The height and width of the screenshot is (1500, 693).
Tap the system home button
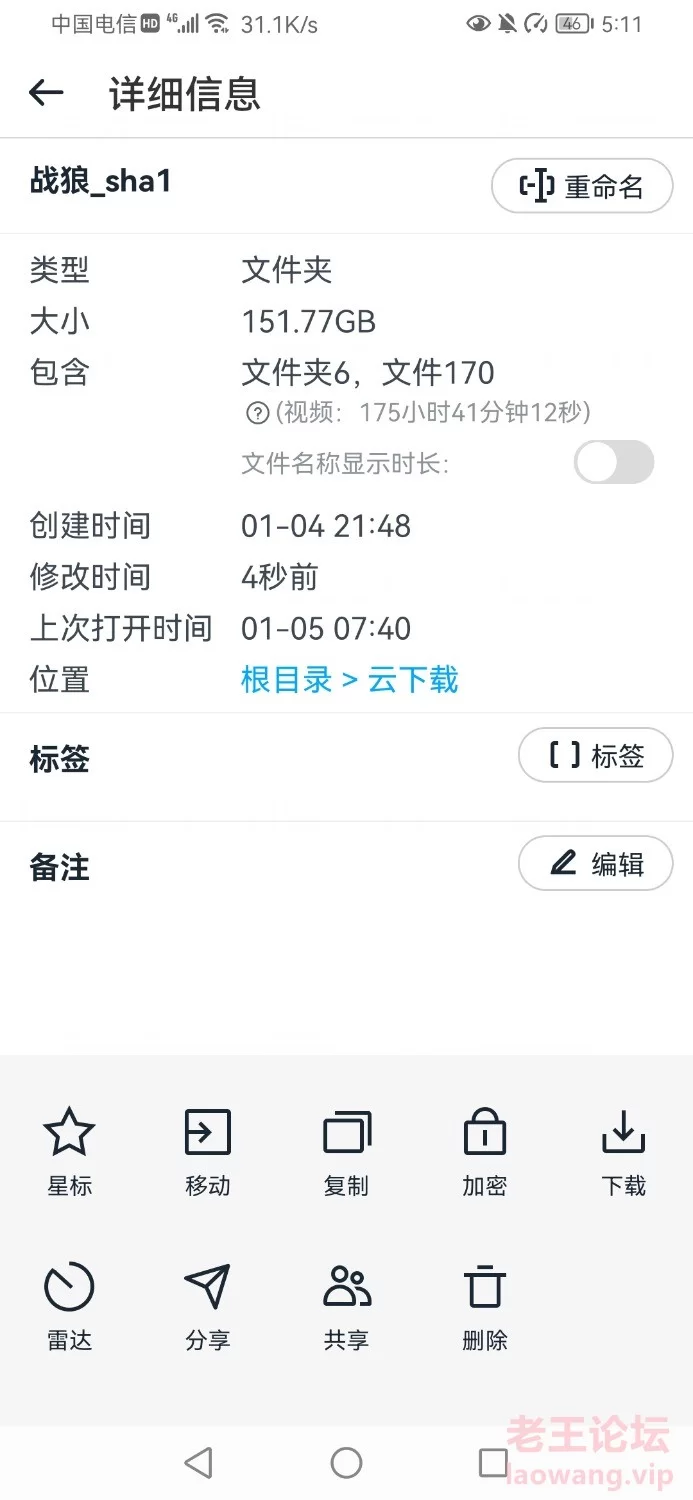346,1463
